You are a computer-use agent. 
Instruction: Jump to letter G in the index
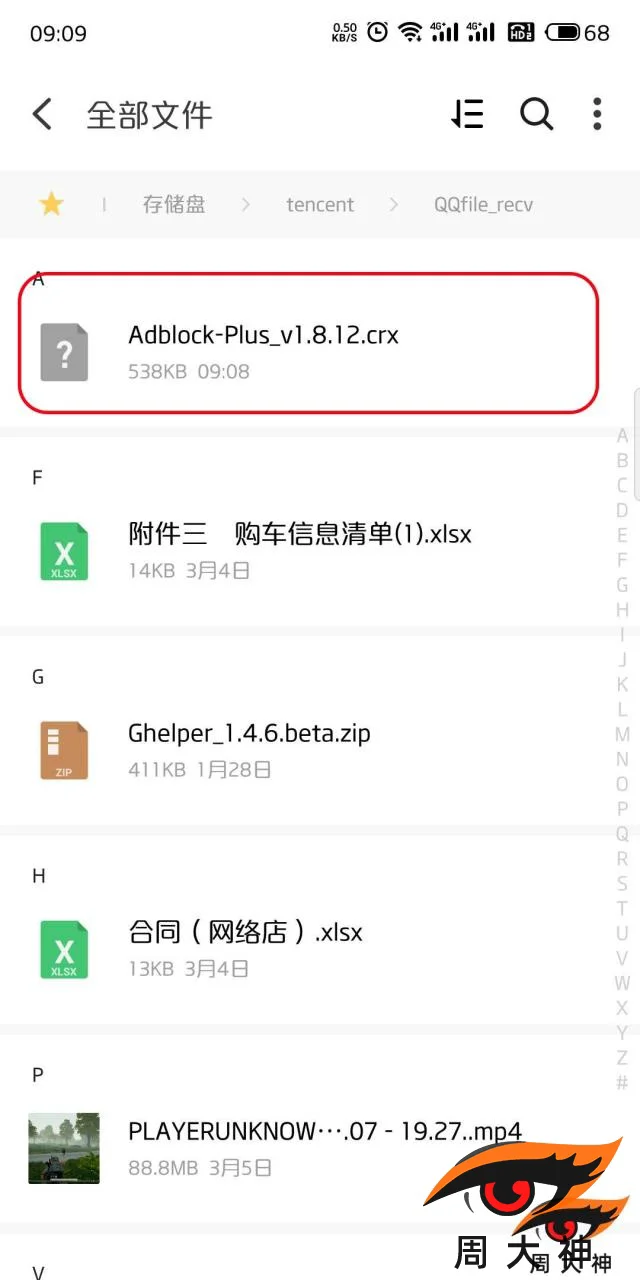[622, 585]
